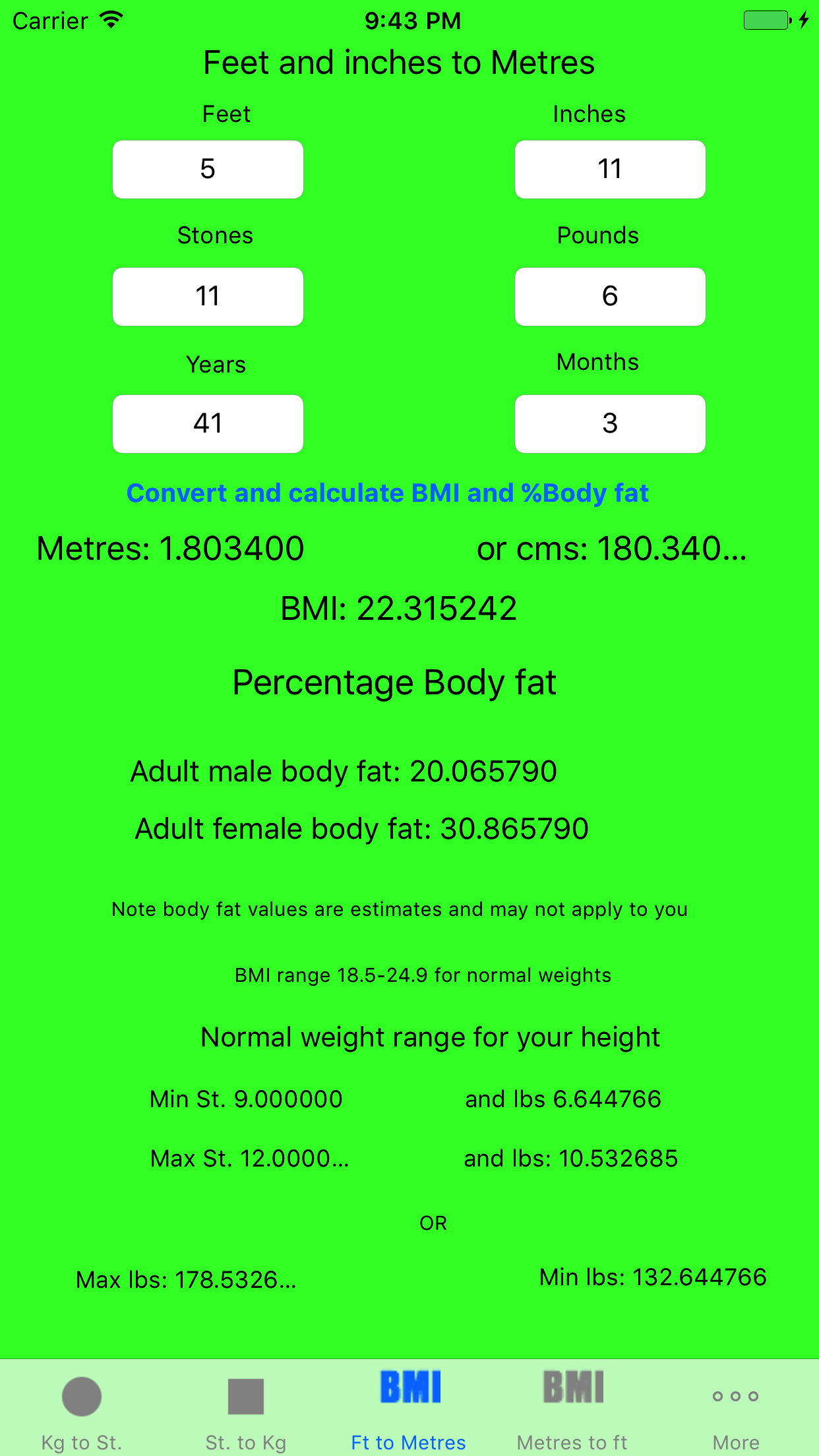Edit the Feet input field

(208, 169)
